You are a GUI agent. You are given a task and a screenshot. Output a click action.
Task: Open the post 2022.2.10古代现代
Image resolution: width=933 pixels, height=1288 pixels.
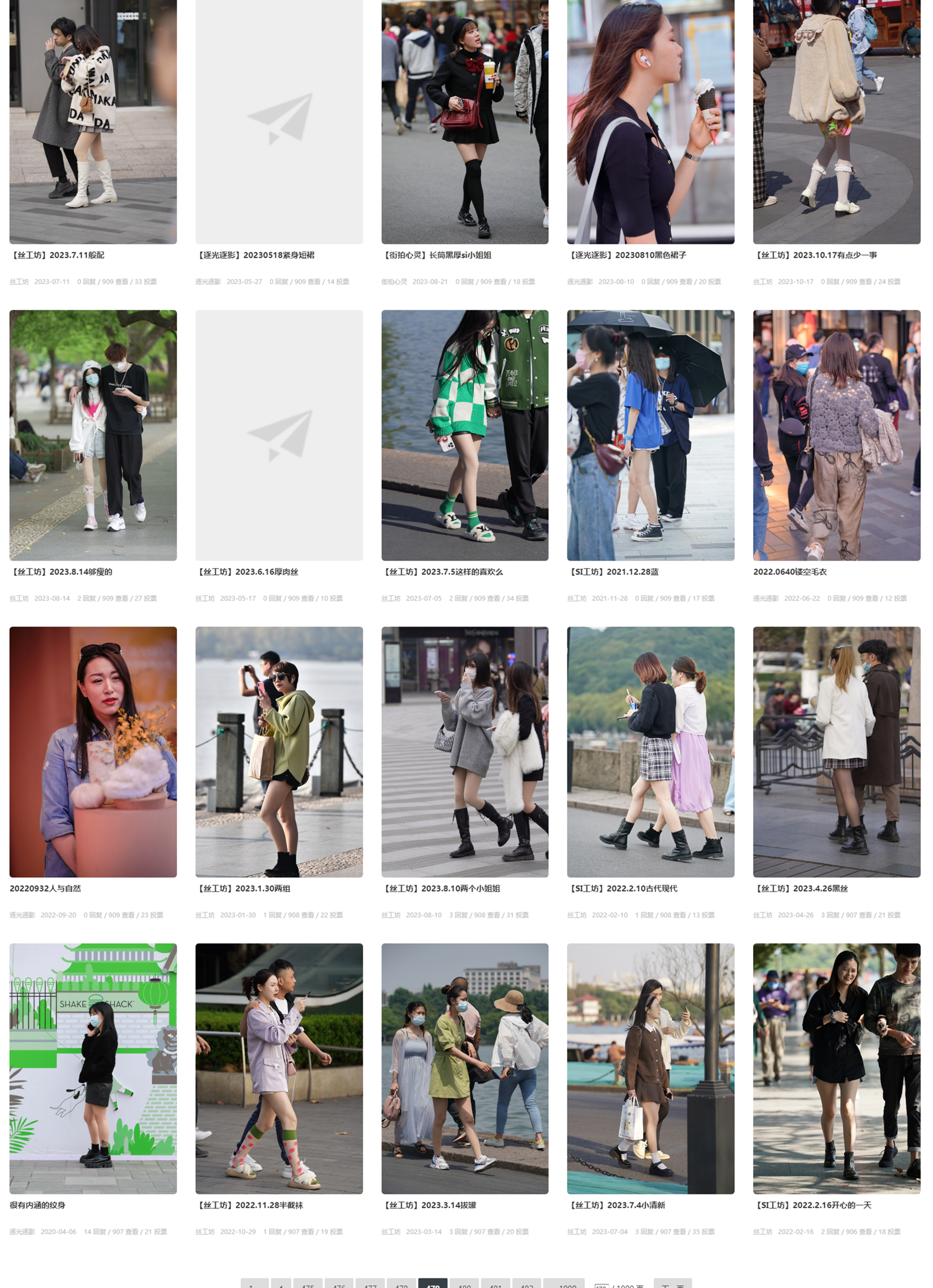pyautogui.click(x=621, y=888)
